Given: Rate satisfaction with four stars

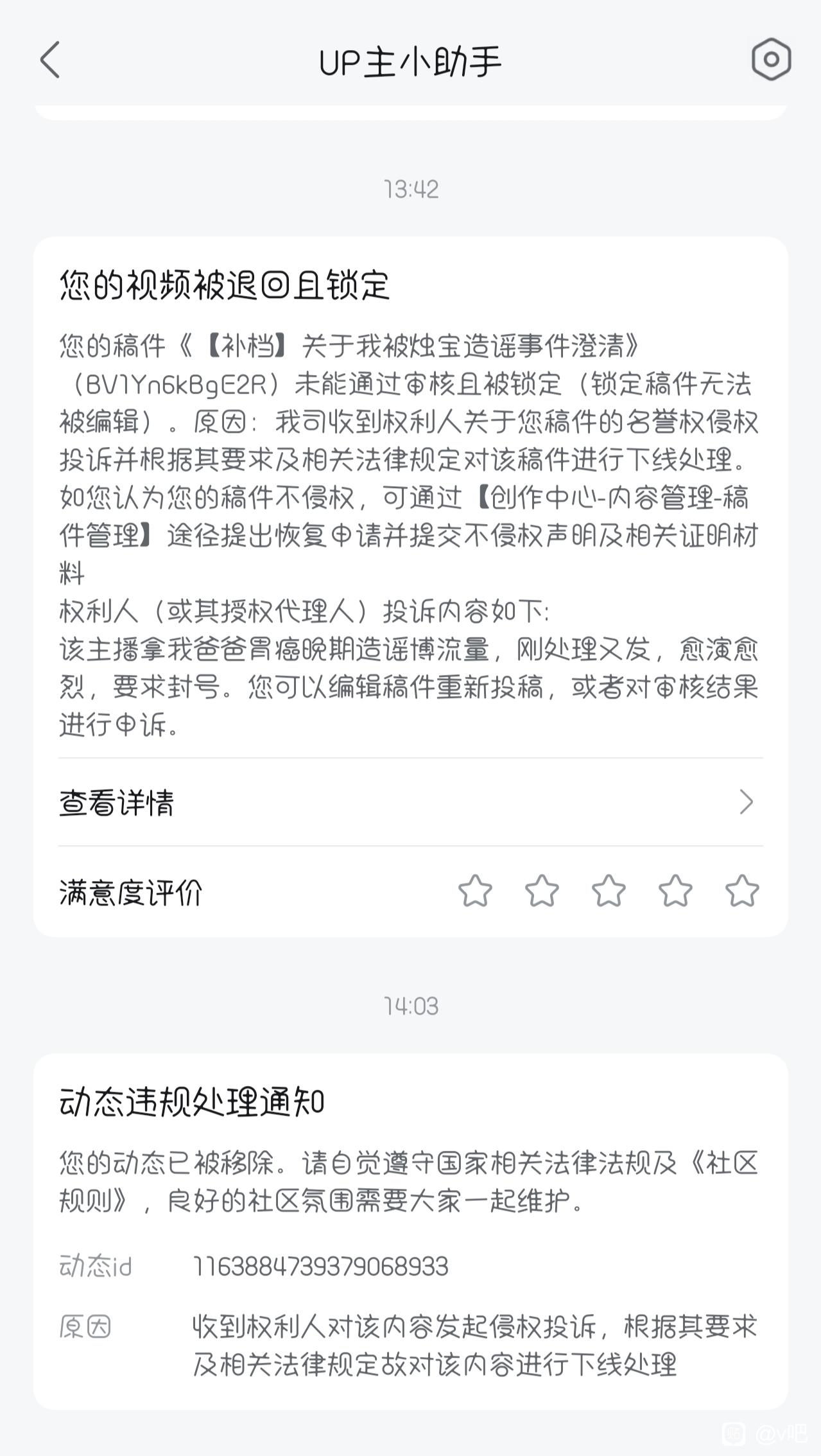Looking at the screenshot, I should click(x=675, y=891).
